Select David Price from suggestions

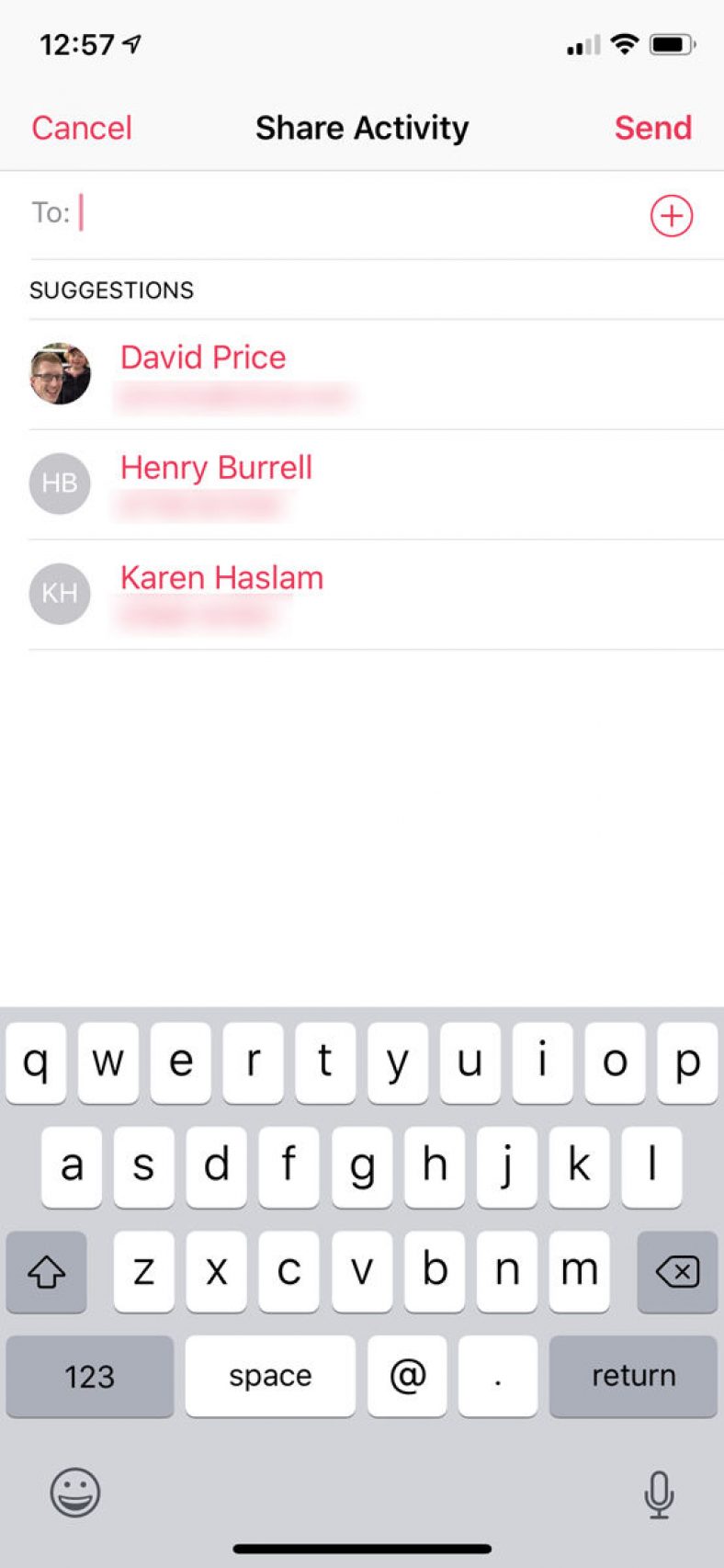click(376, 375)
